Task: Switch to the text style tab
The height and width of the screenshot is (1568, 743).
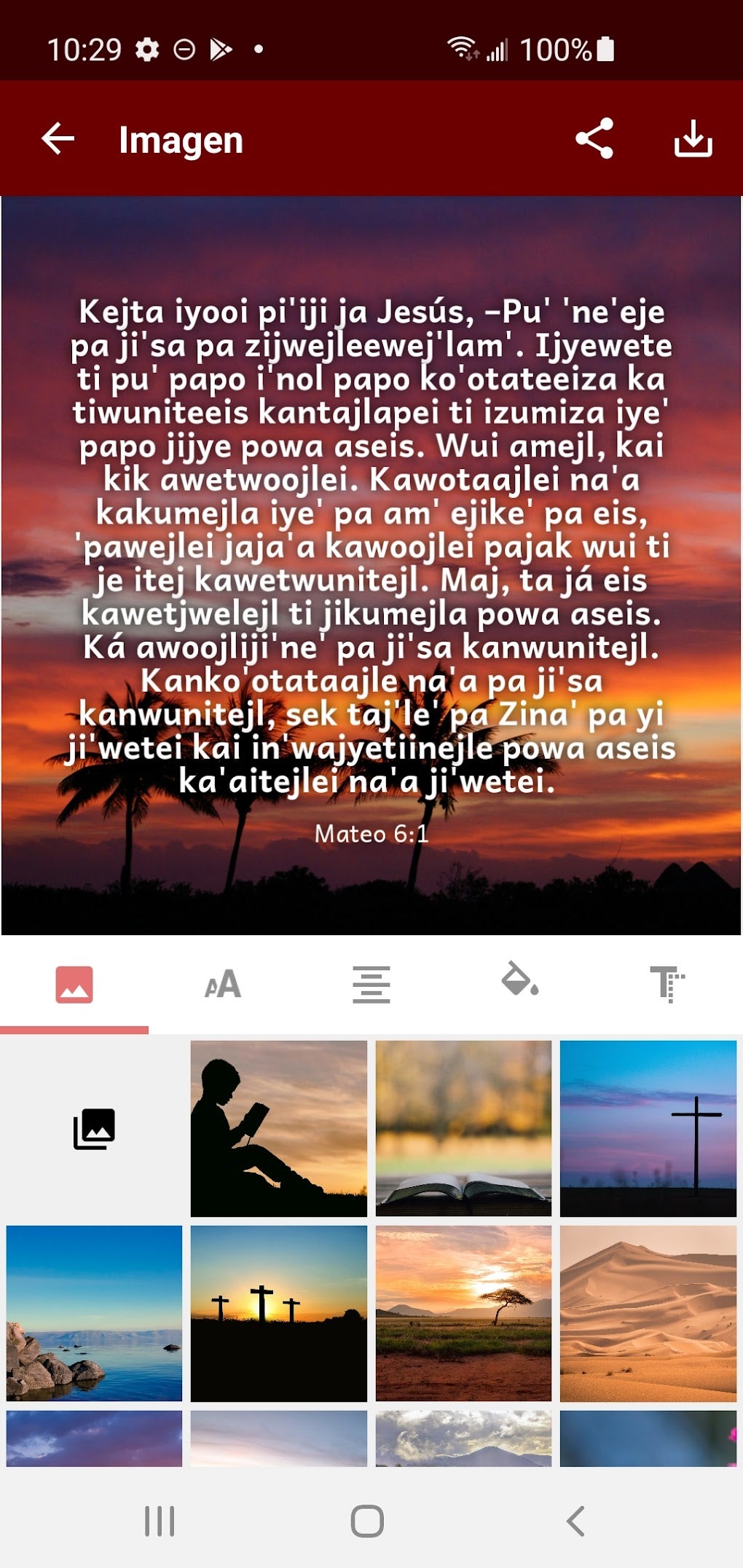Action: (x=667, y=984)
